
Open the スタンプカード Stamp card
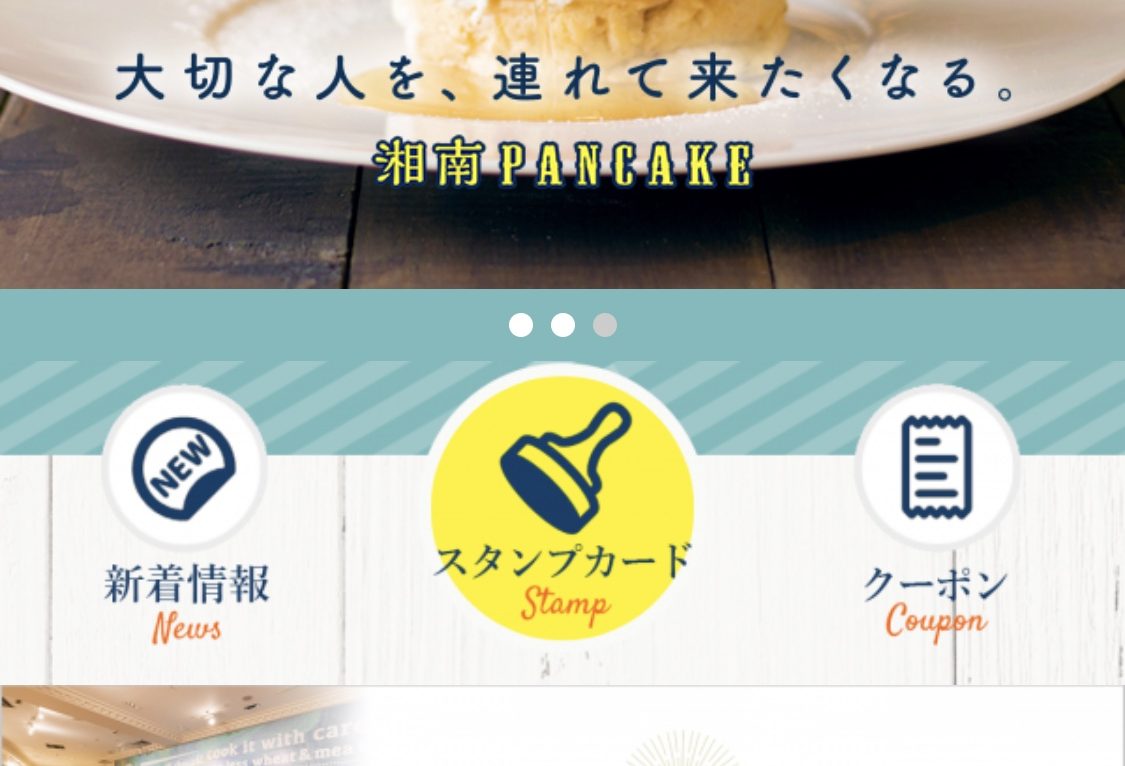(x=562, y=505)
